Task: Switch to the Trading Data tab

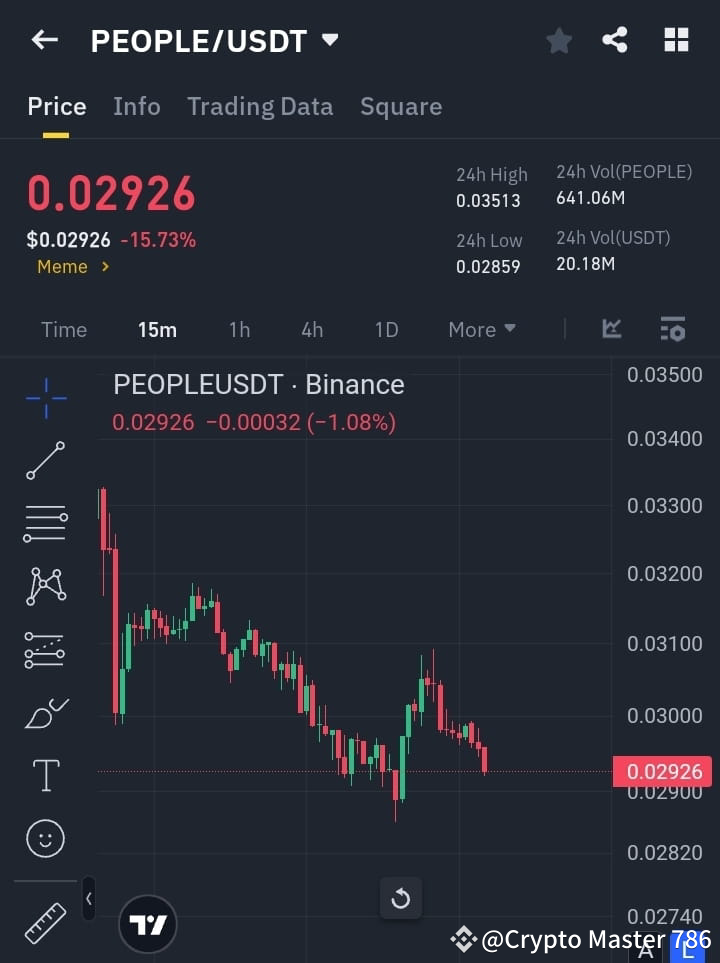Action: pos(260,106)
